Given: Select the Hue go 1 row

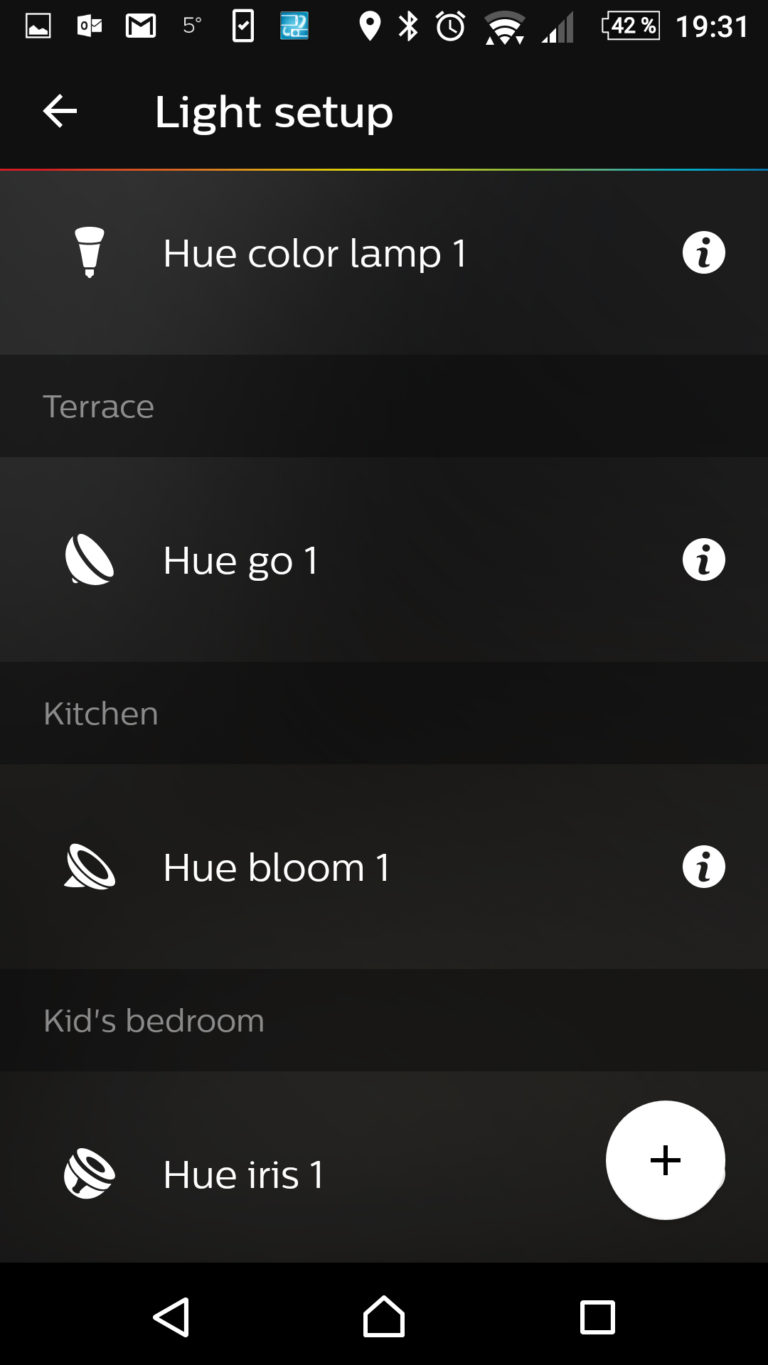Looking at the screenshot, I should (384, 559).
